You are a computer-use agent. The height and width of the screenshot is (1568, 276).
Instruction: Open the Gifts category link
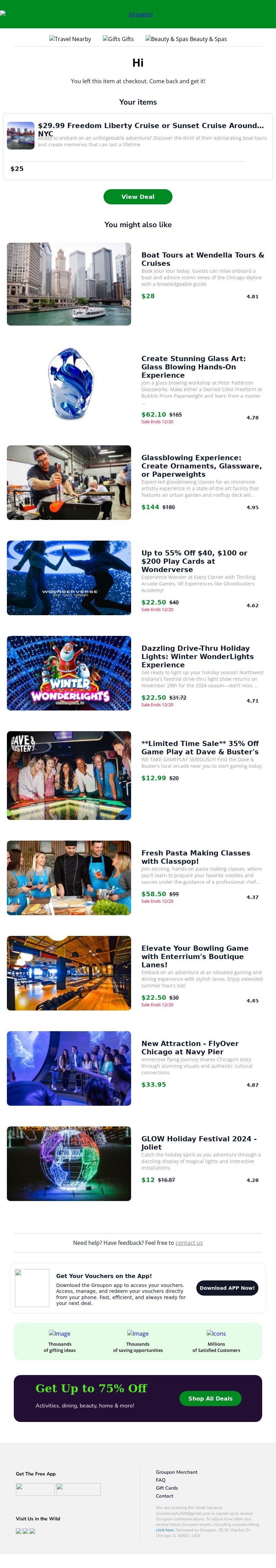[118, 39]
